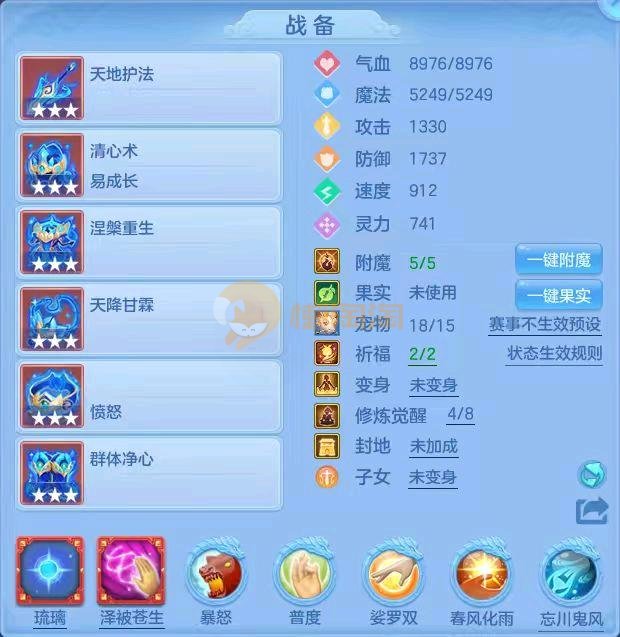Select the 泽被苍生 skill icon

[x=131, y=570]
